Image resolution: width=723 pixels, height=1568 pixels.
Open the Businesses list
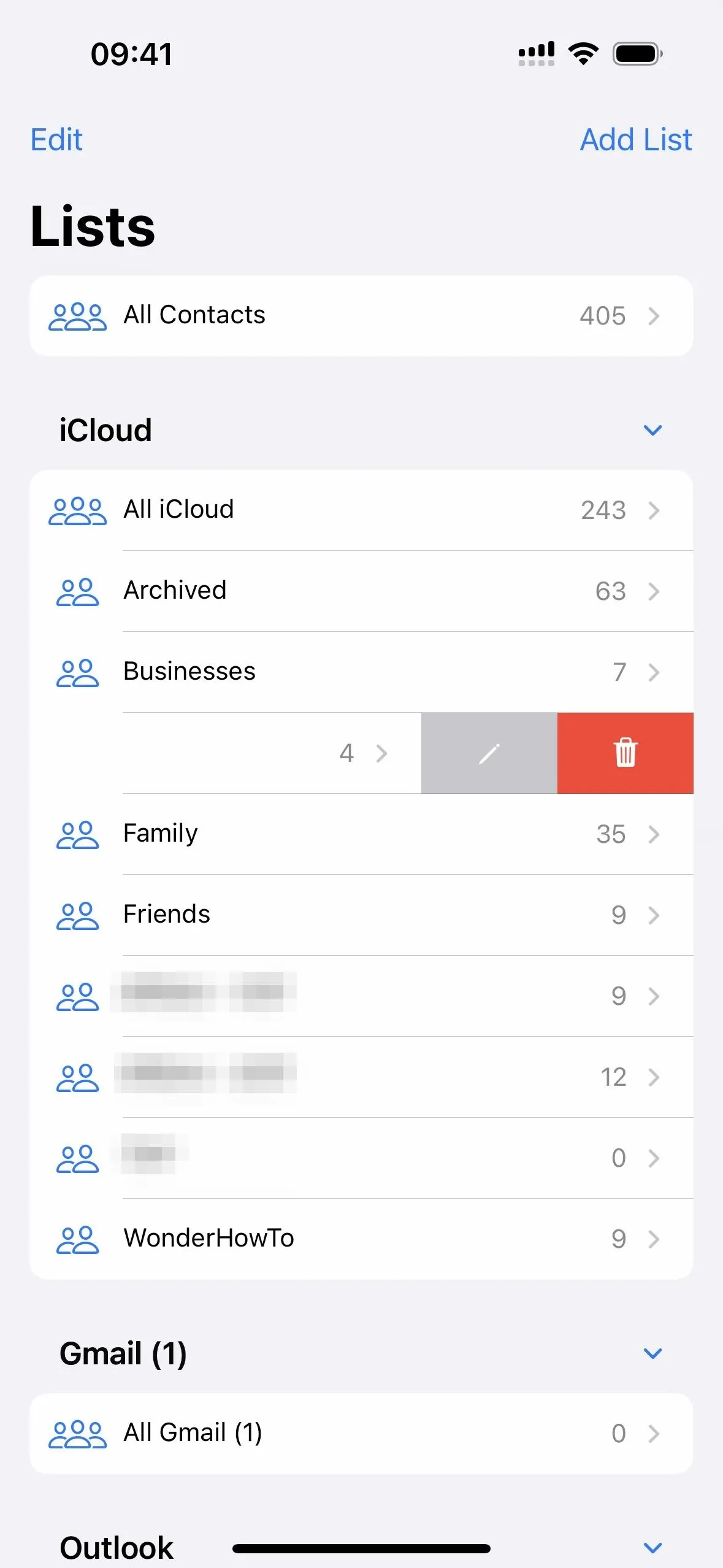coord(361,672)
